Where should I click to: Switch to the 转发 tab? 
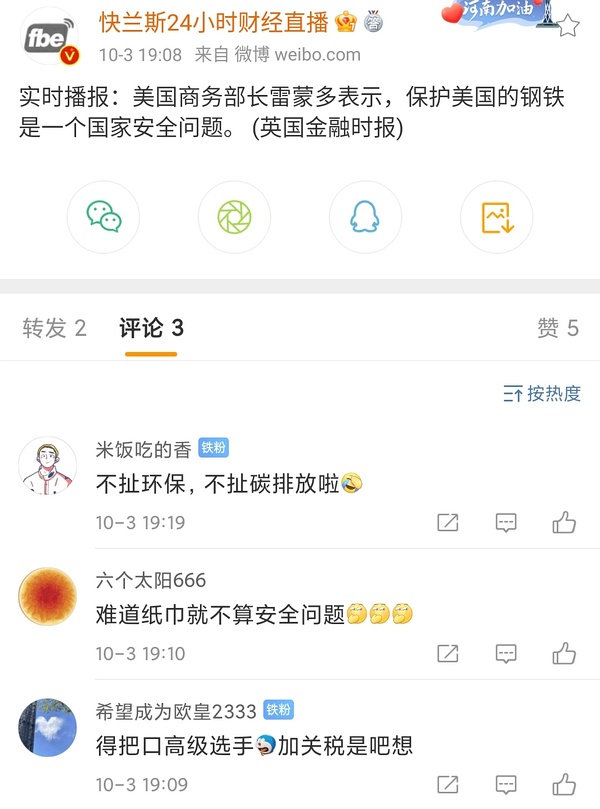[x=54, y=328]
